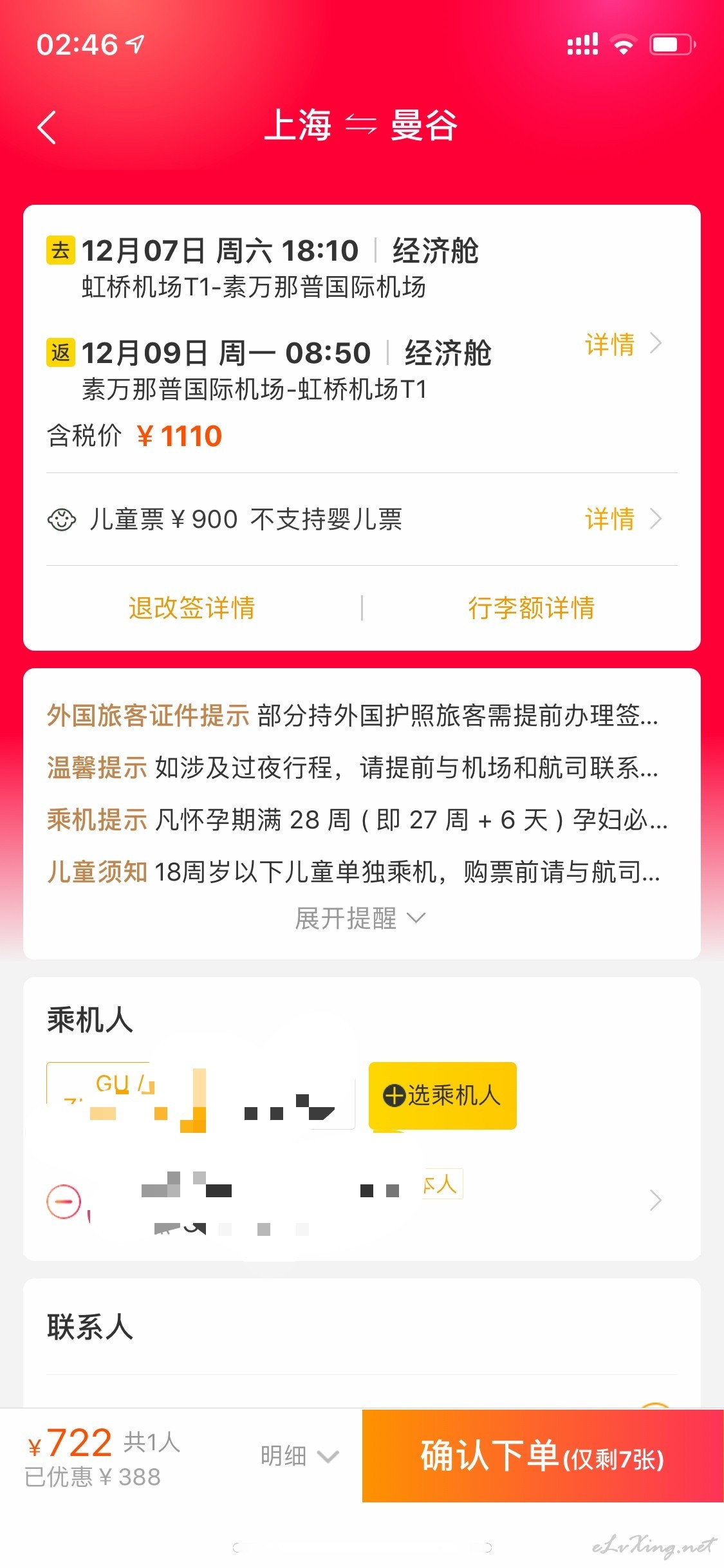Open 详情 for 儿童票 ¥900
724x1568 pixels.
[x=623, y=519]
